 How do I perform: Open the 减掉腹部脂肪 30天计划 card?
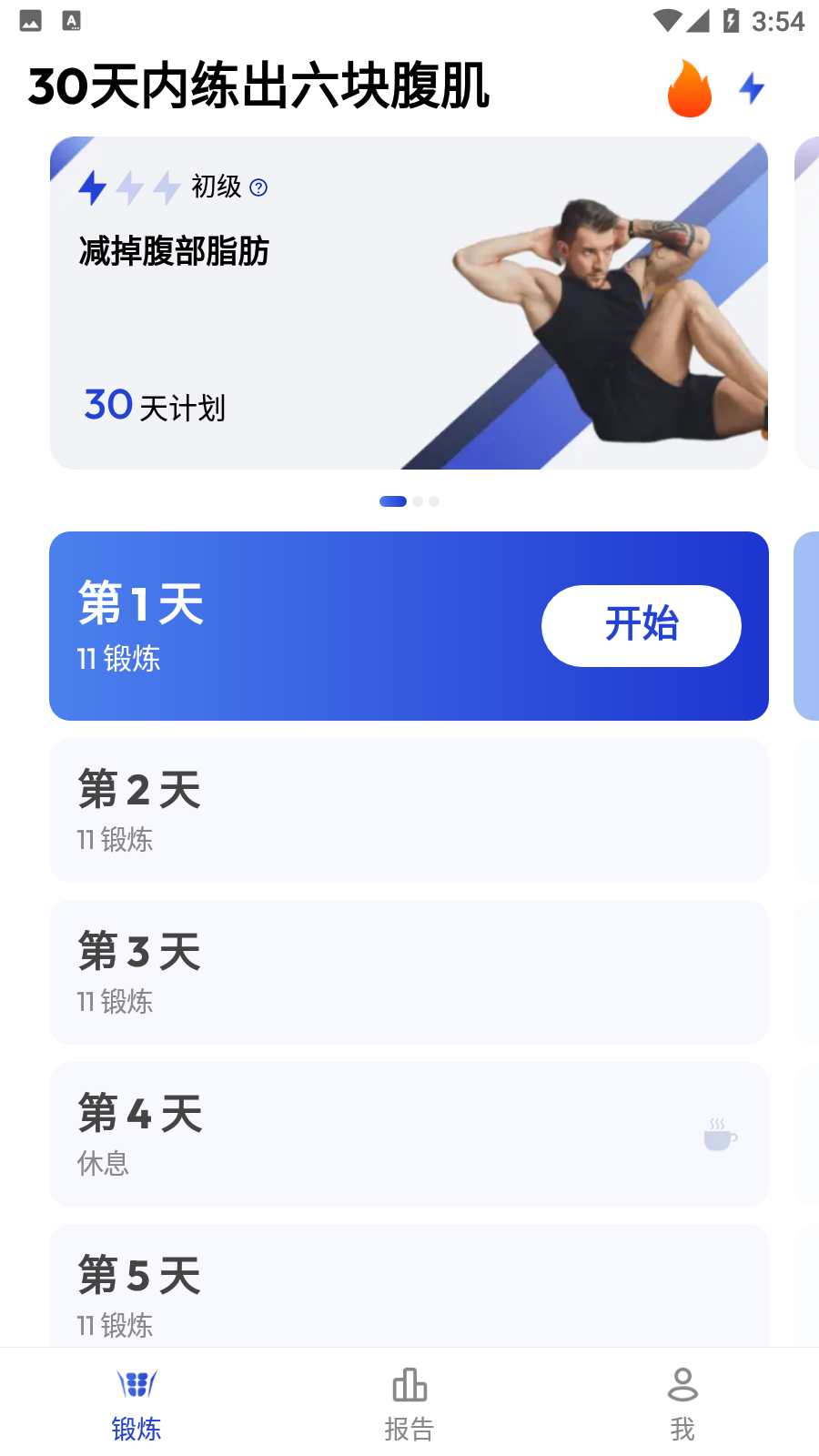(x=409, y=303)
